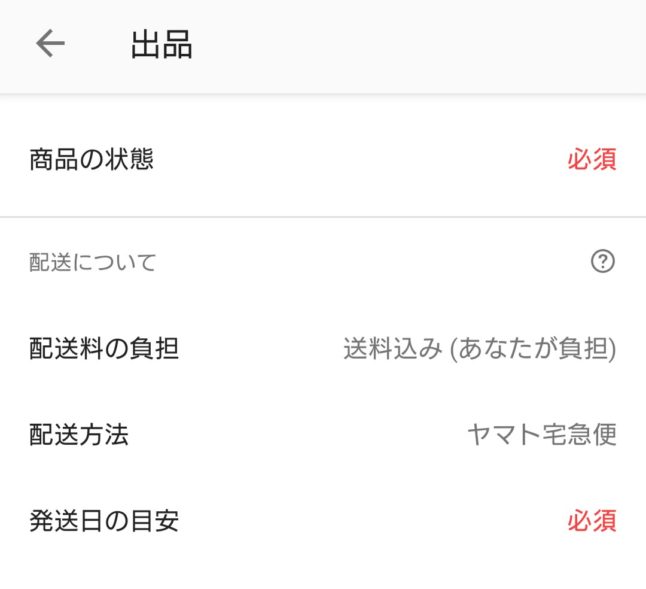This screenshot has height=589, width=646.
Task: Set the 発送日の目安 option
Action: tap(322, 521)
